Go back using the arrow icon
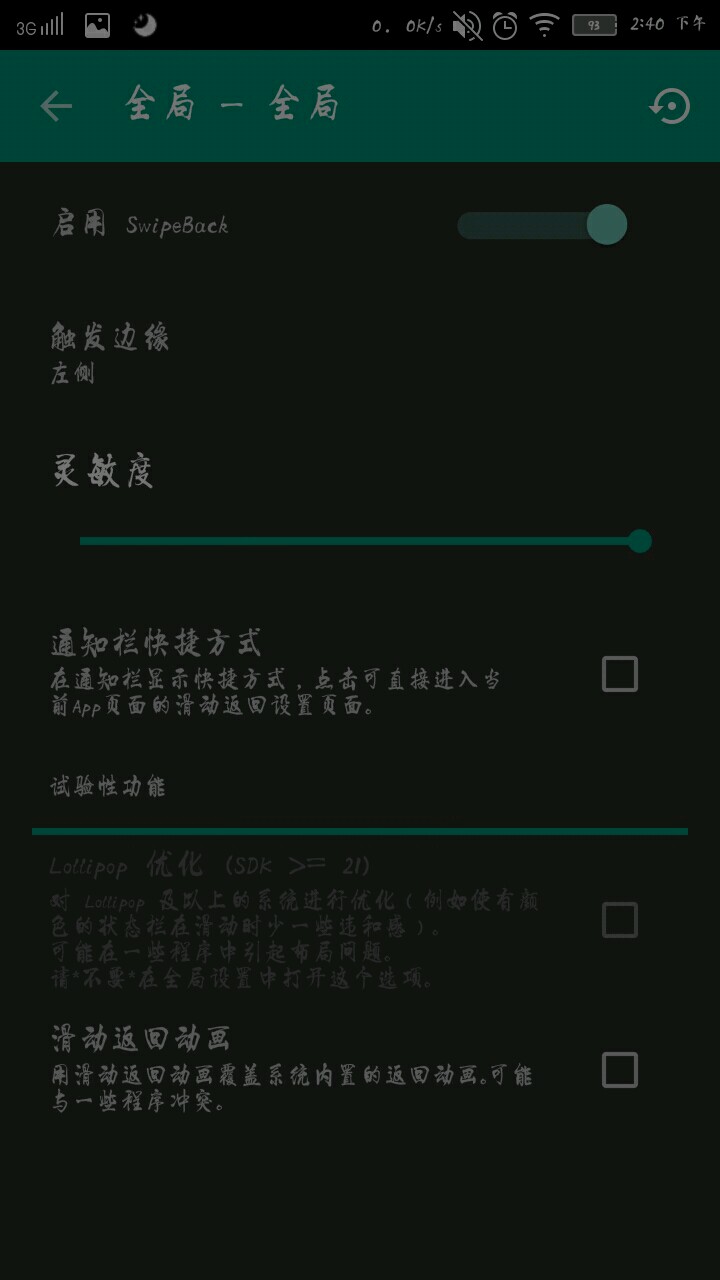Viewport: 720px width, 1280px height. tap(56, 106)
